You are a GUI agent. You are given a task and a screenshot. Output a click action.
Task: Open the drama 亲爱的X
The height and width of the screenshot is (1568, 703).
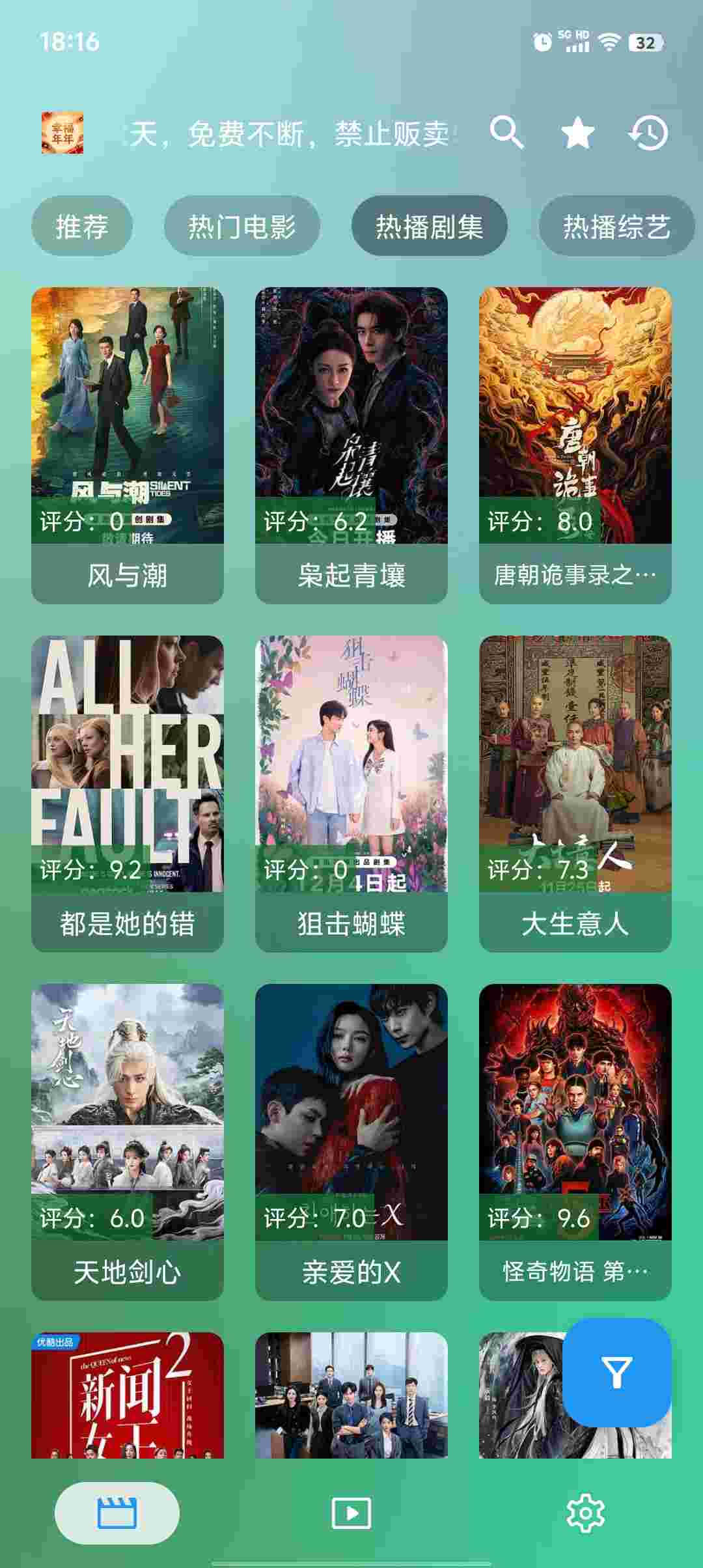(x=351, y=1141)
